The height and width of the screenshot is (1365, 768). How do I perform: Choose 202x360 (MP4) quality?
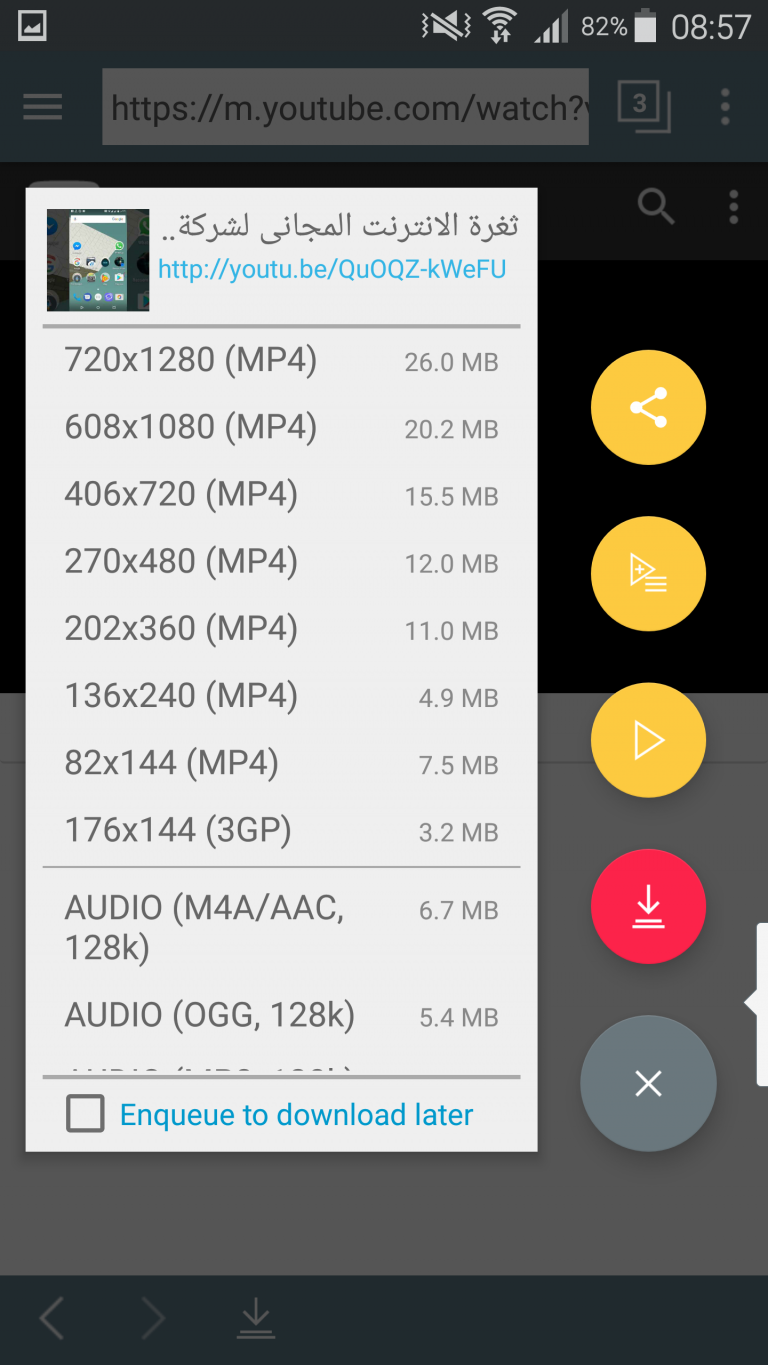[x=281, y=629]
